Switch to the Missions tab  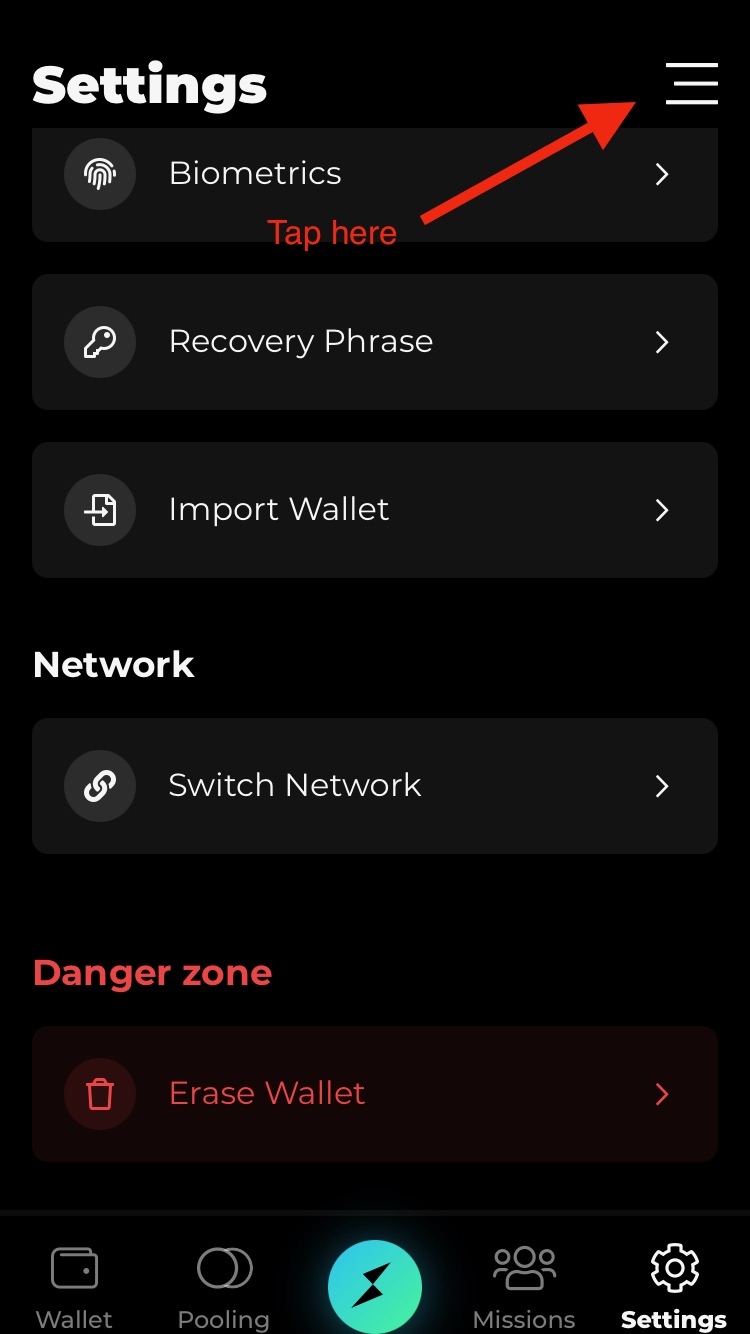[x=524, y=1286]
